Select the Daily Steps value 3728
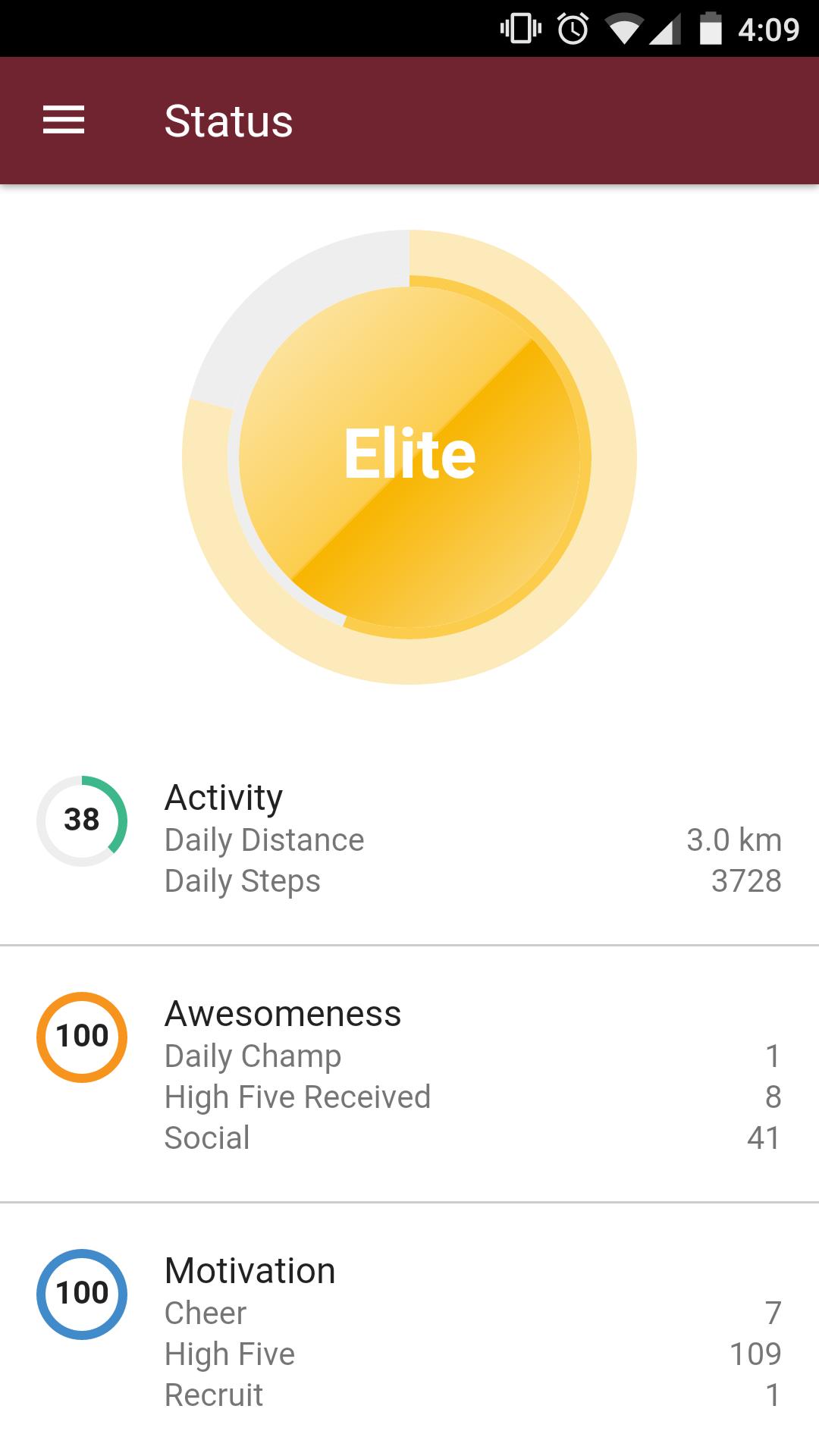 point(747,881)
